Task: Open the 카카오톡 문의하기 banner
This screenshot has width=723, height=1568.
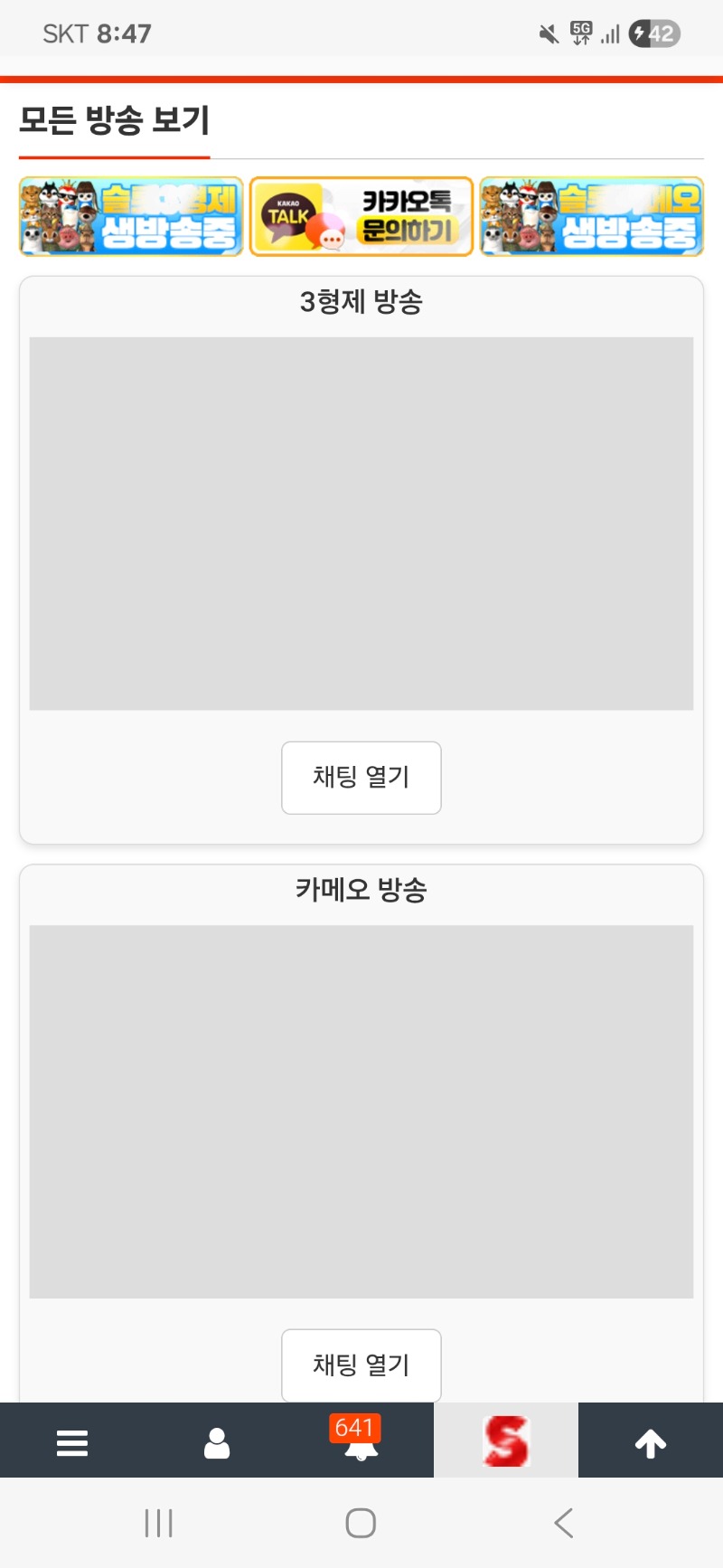Action: [x=361, y=217]
